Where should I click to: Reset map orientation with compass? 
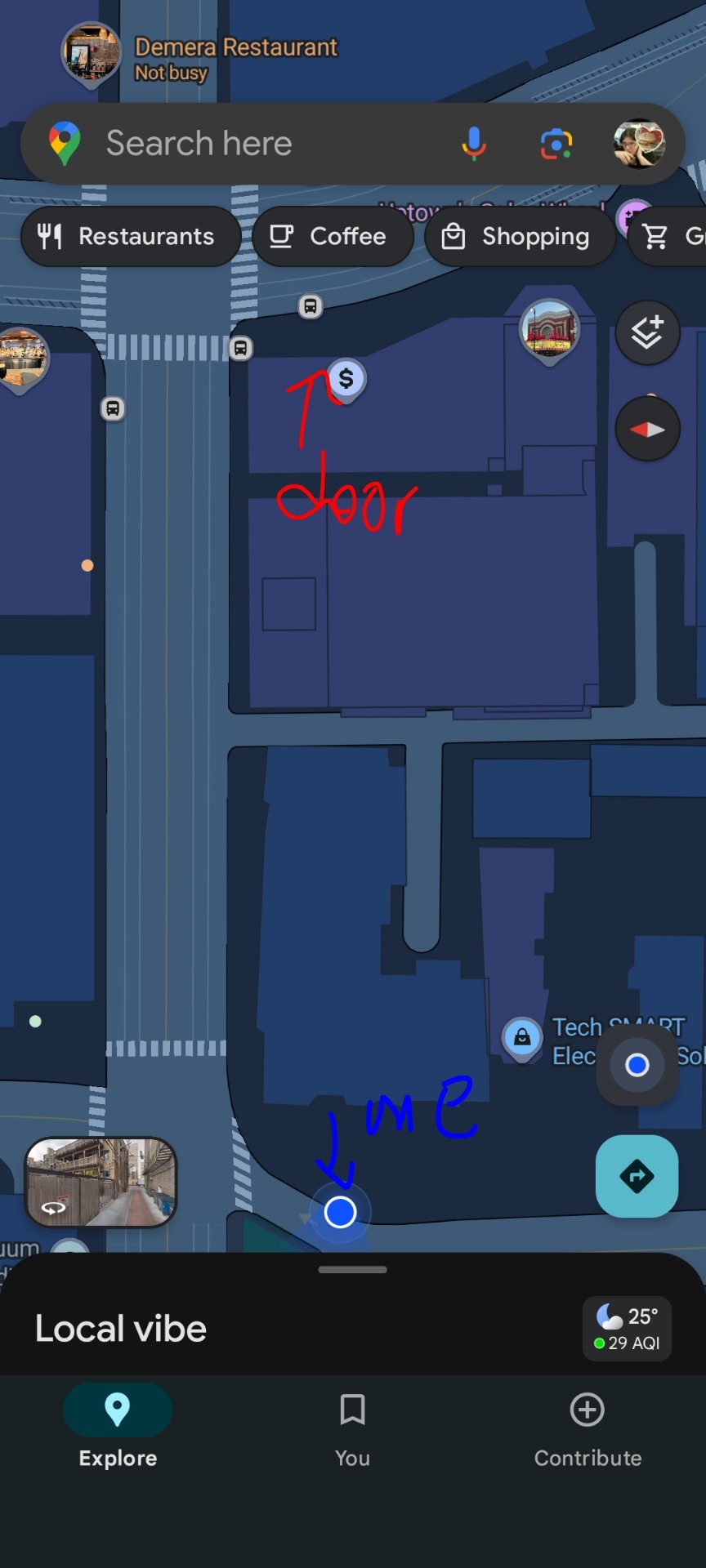[647, 430]
